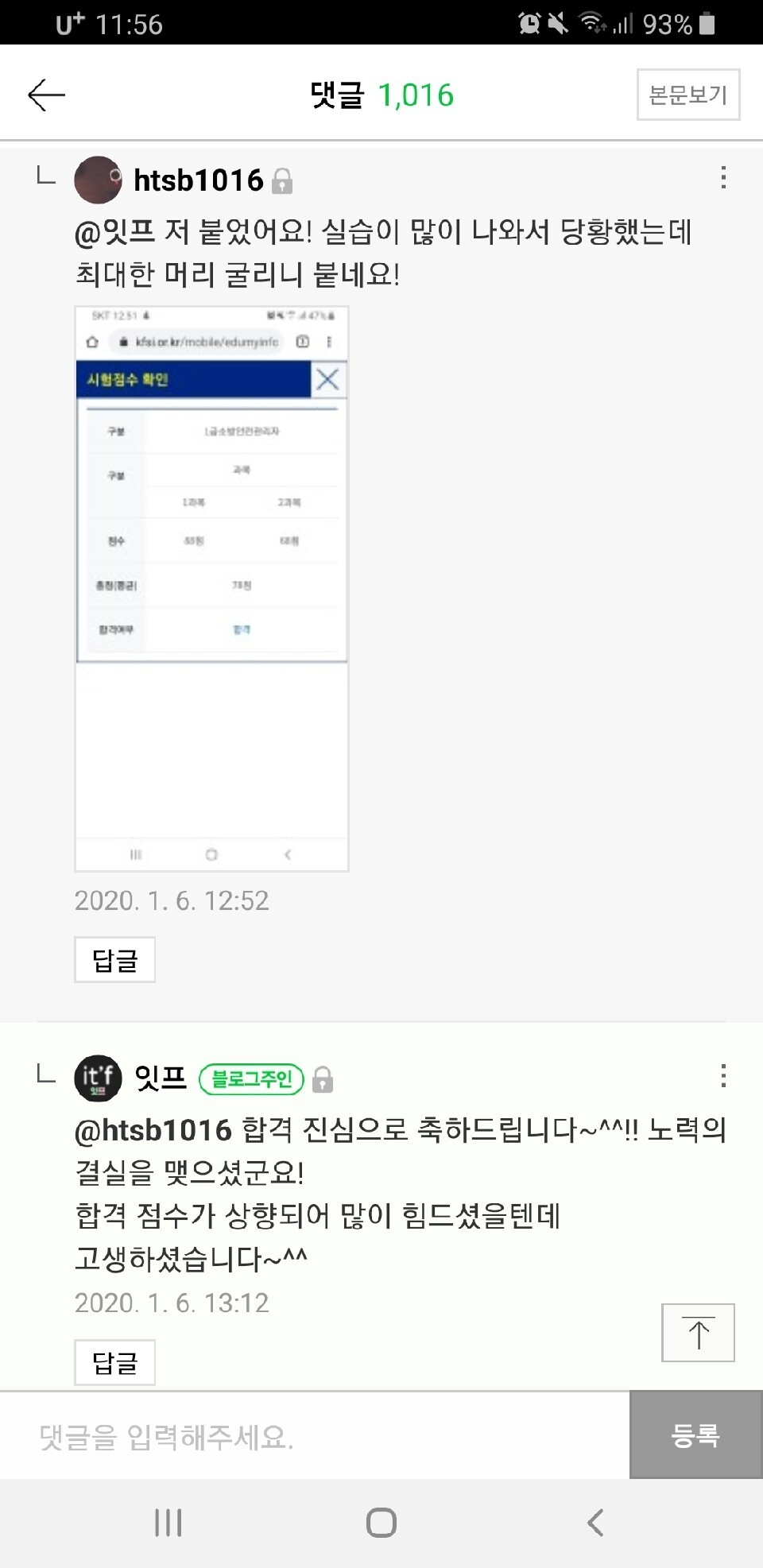Reply to 잇프's comment with 답글
This screenshot has height=1568, width=763.
point(114,1363)
